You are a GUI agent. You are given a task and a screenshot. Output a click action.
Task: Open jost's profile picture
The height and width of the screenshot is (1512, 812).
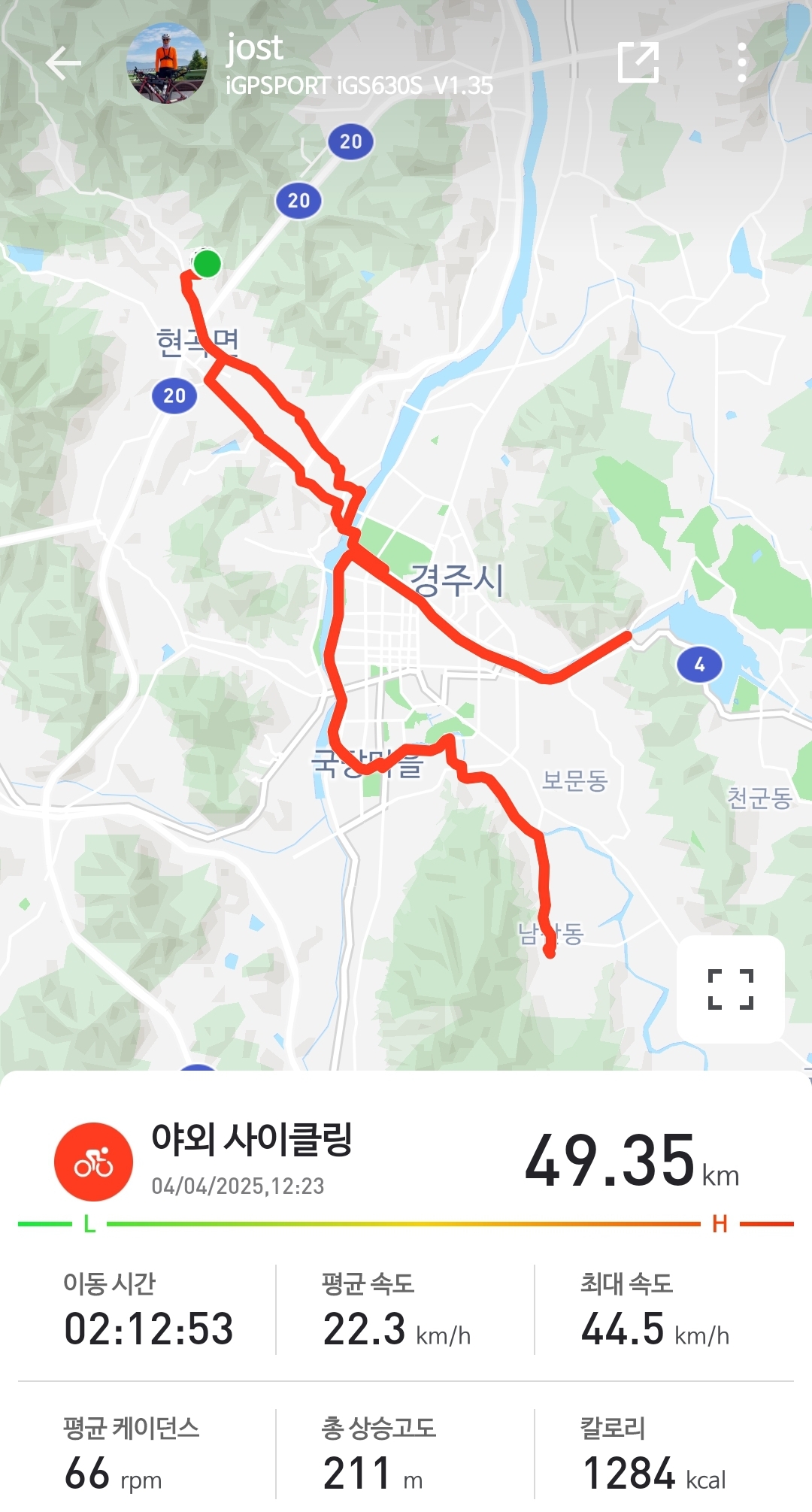[167, 63]
